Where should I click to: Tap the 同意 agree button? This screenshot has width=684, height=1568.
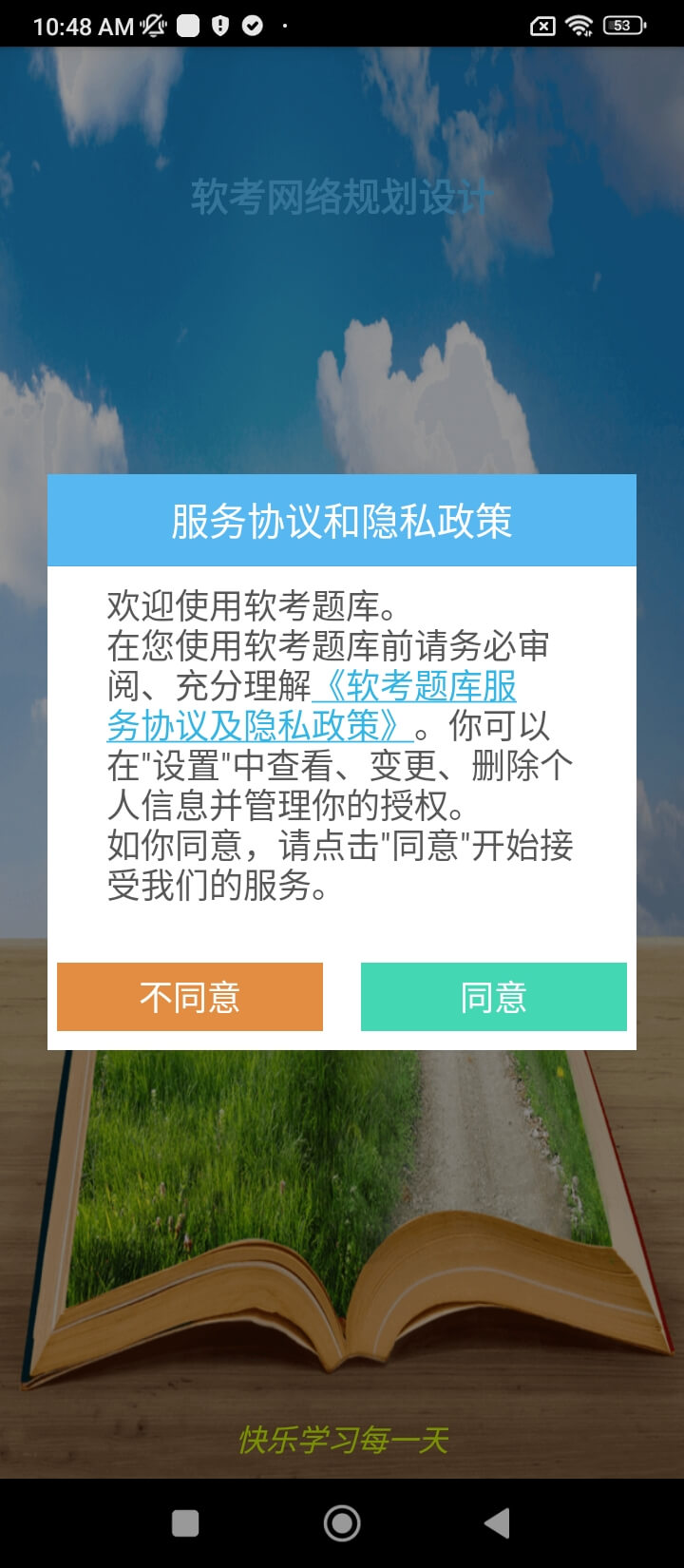pyautogui.click(x=493, y=997)
